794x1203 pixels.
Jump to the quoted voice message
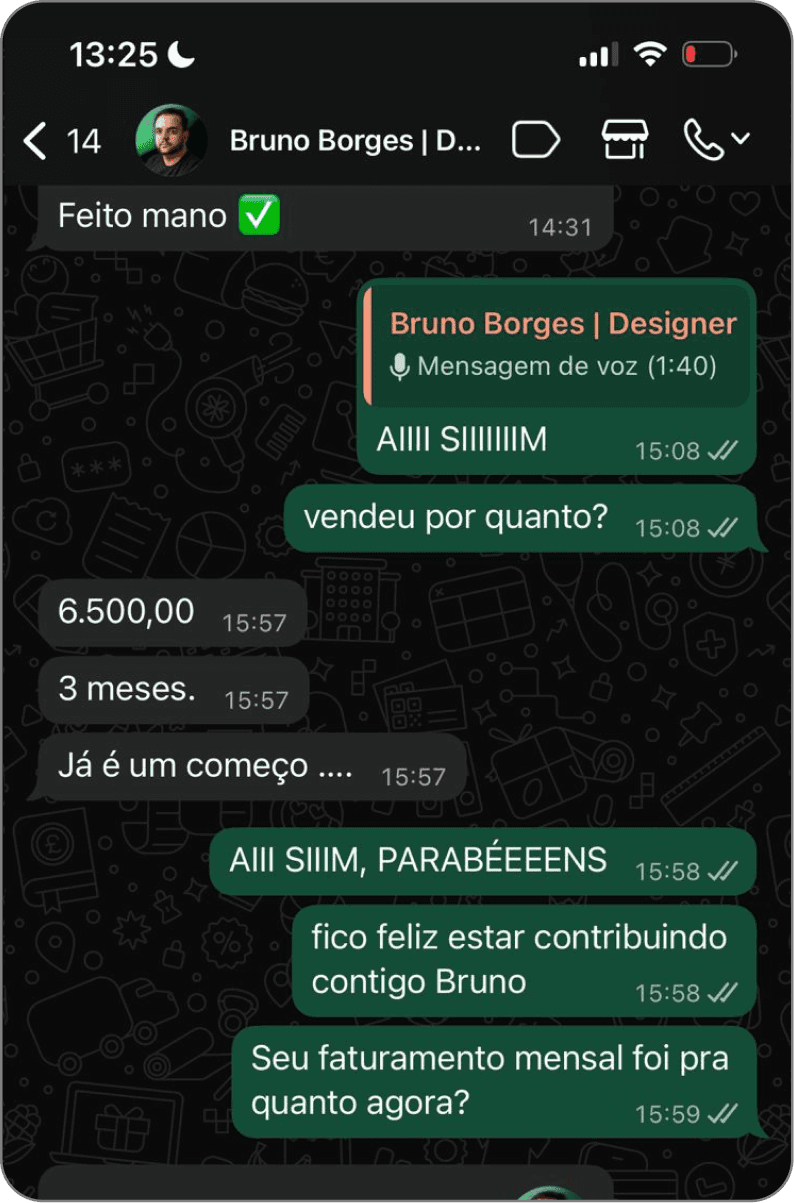click(x=558, y=346)
